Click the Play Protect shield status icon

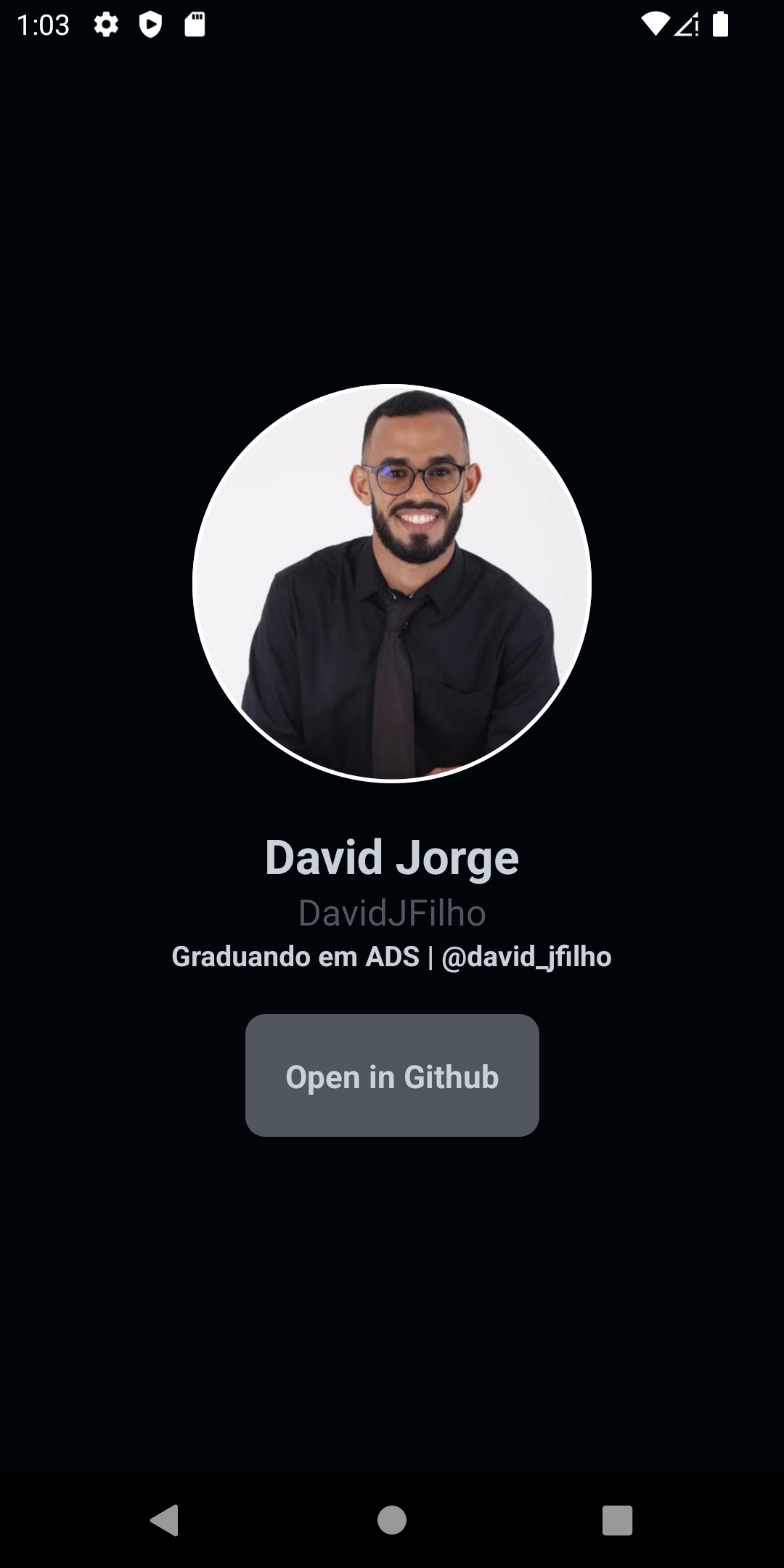[x=150, y=25]
